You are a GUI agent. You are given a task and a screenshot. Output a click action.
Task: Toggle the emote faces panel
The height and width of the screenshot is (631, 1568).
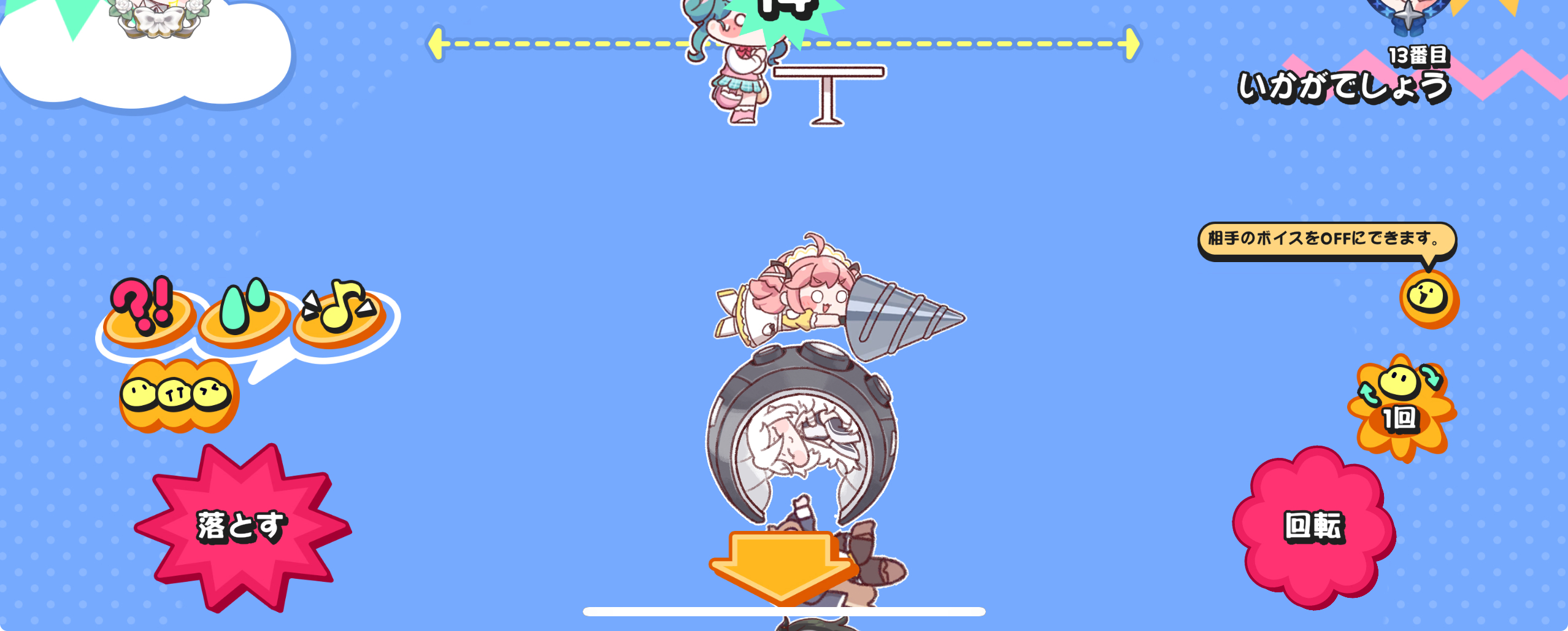click(x=178, y=395)
